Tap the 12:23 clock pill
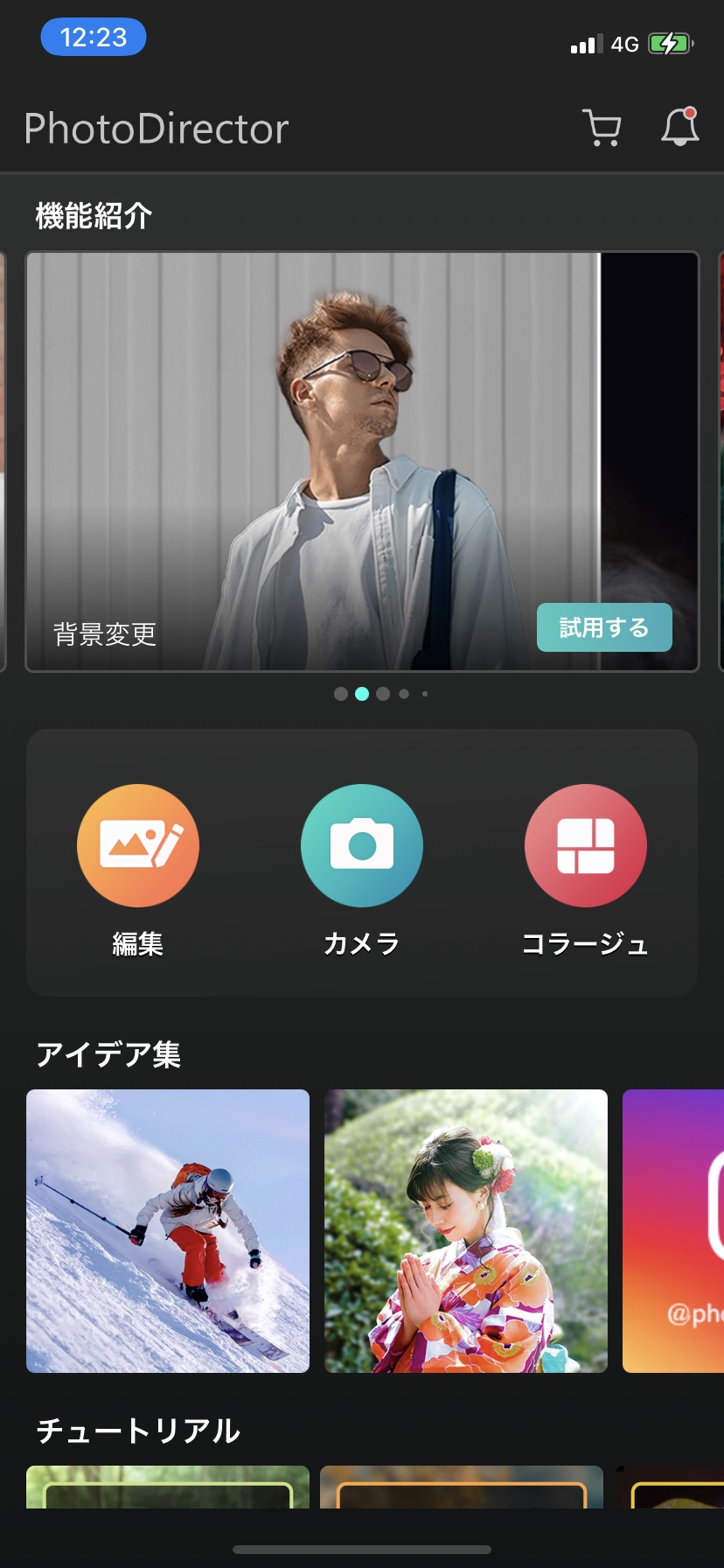 pos(94,37)
